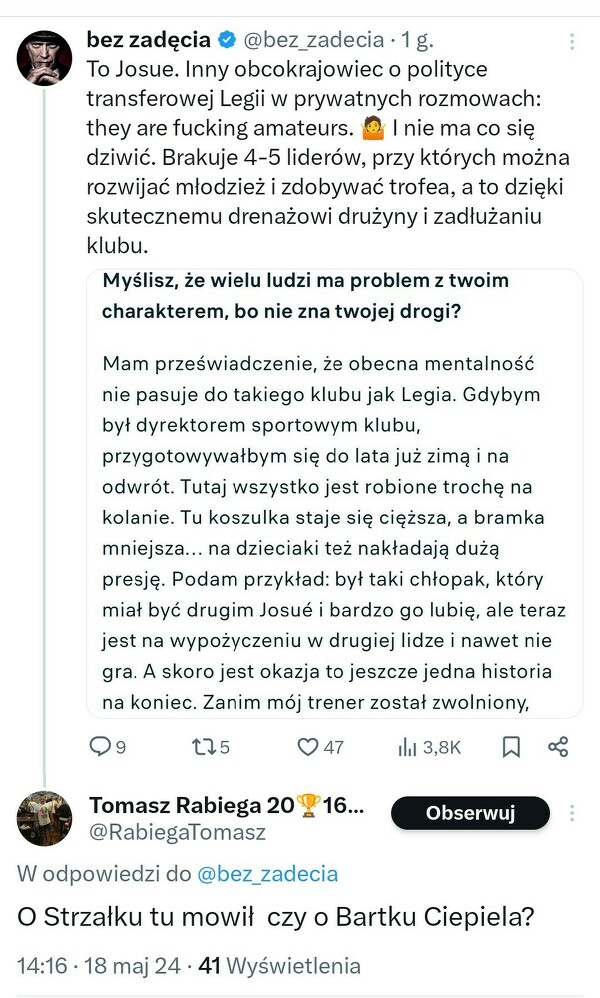This screenshot has width=600, height=998.
Task: Reply to bez zadęcia's post
Action: tap(107, 746)
